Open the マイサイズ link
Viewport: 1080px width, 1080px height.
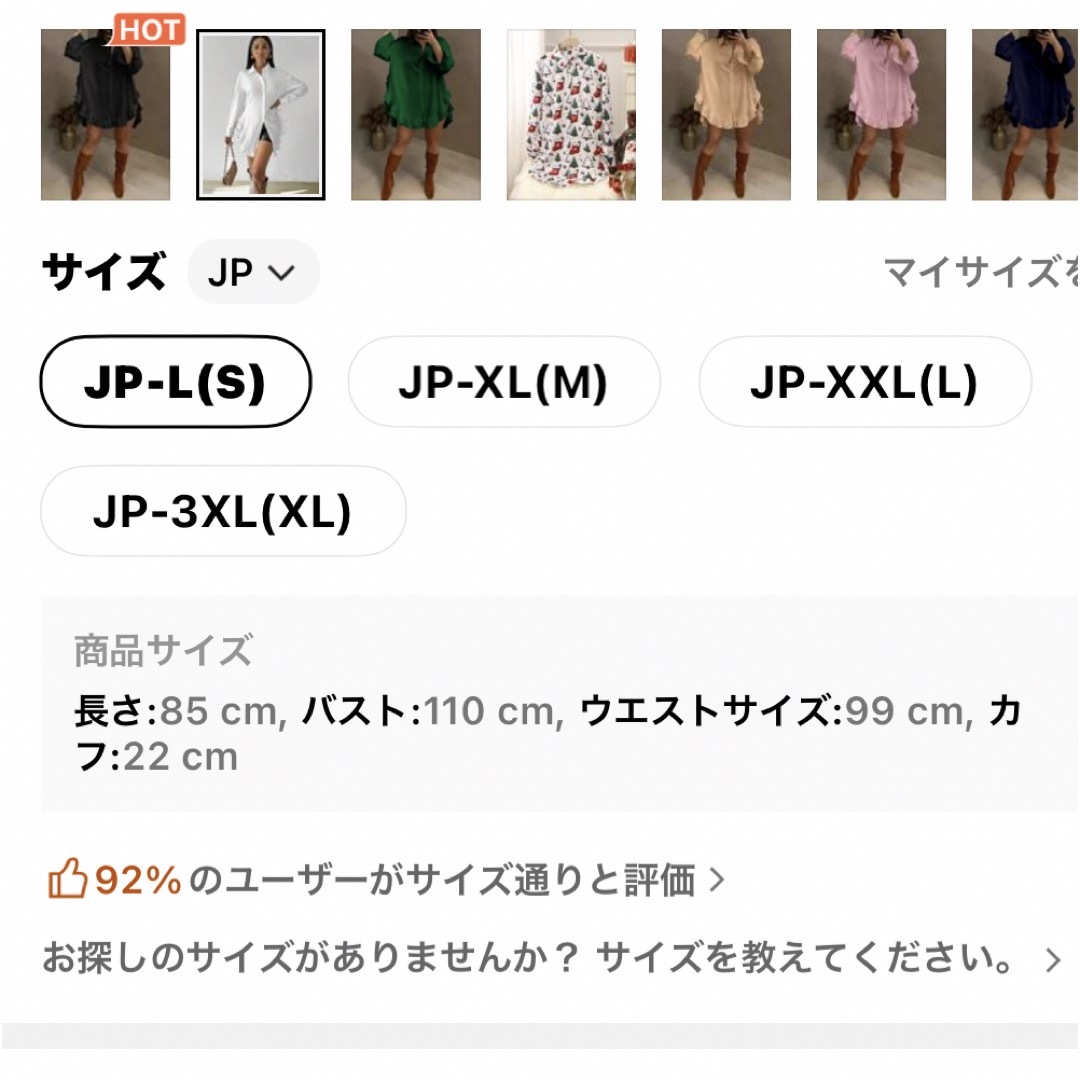(980, 272)
